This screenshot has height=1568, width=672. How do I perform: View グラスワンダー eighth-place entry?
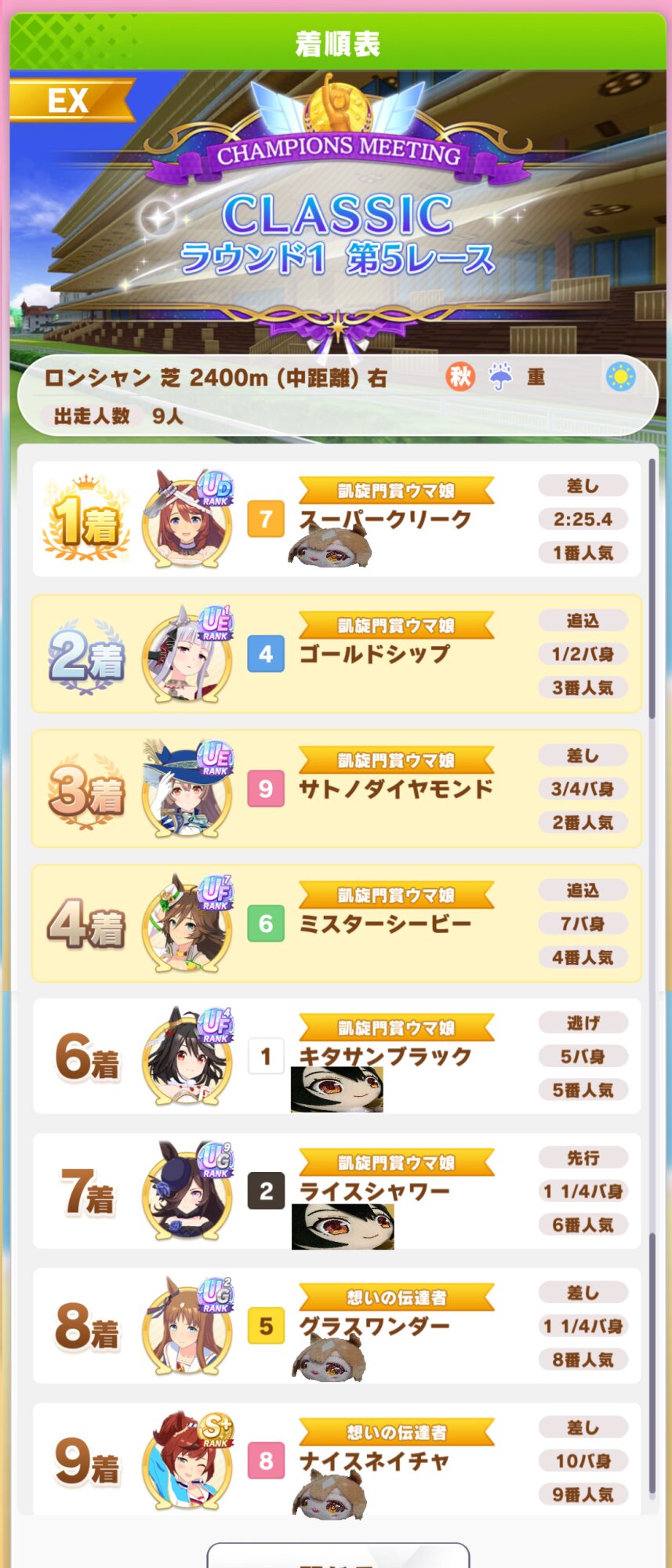point(337,1326)
